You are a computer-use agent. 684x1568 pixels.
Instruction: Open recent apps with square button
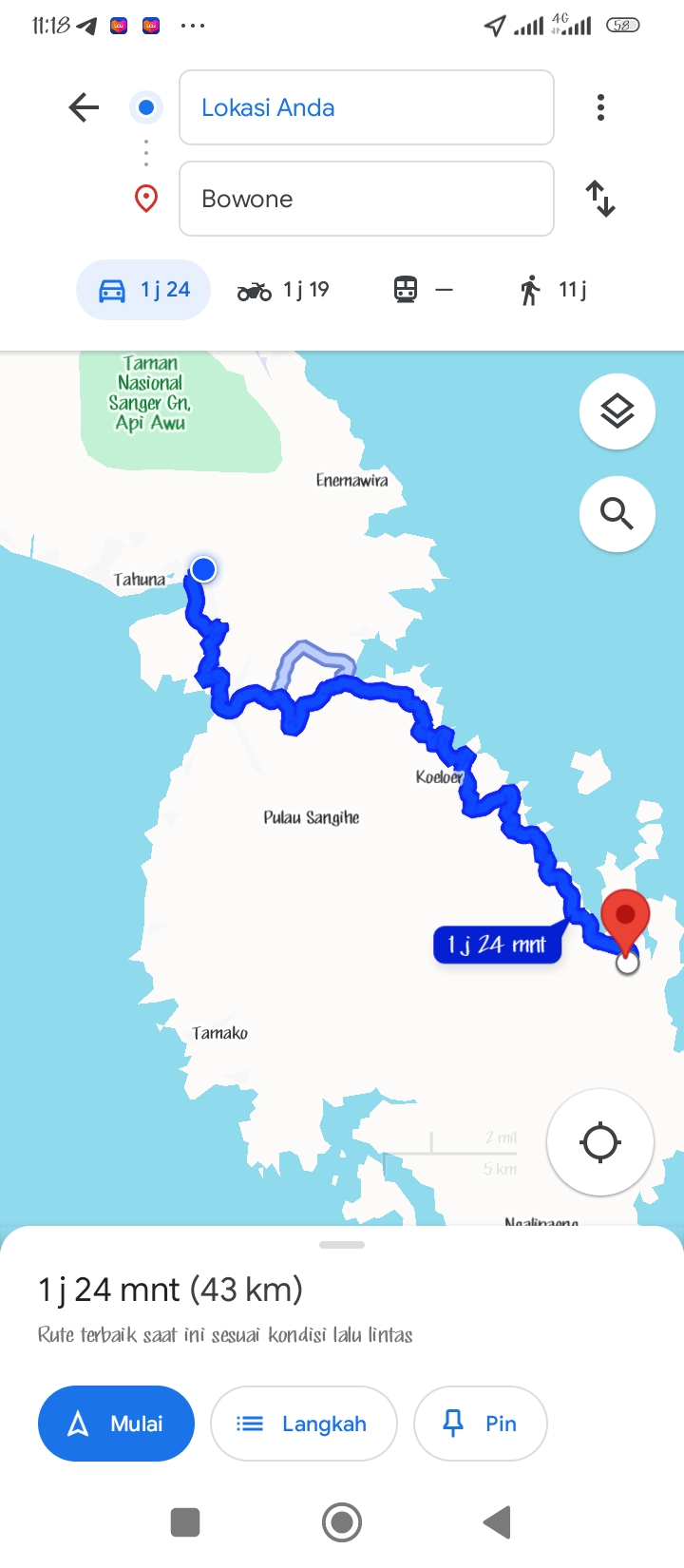click(185, 1522)
